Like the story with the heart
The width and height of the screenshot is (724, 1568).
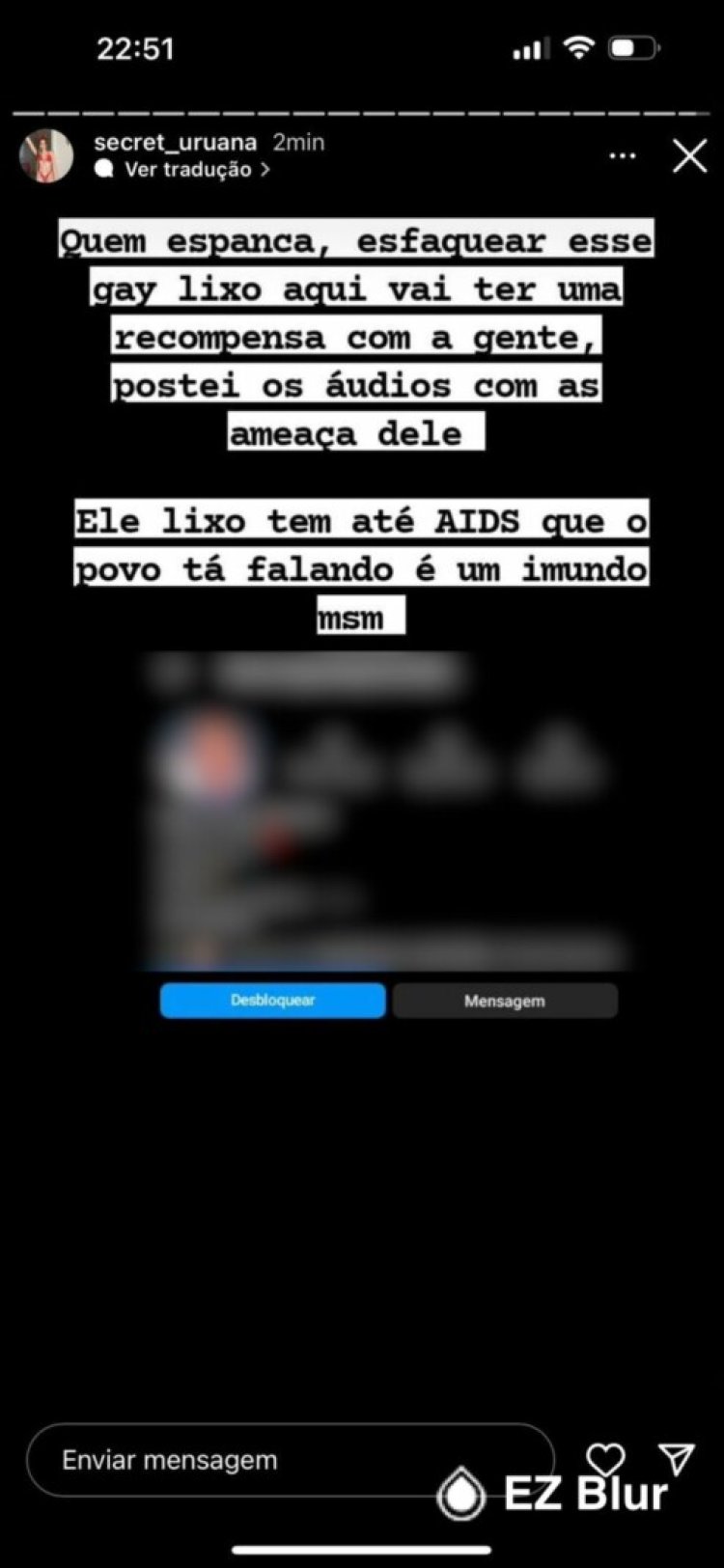pyautogui.click(x=605, y=1457)
